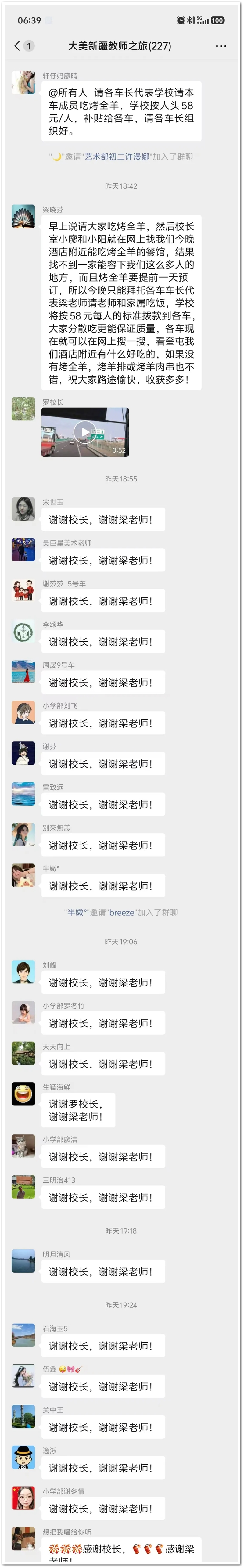Viewport: 244px width, 1568px height.
Task: Open 宋世玉's profile avatar
Action: tap(23, 509)
